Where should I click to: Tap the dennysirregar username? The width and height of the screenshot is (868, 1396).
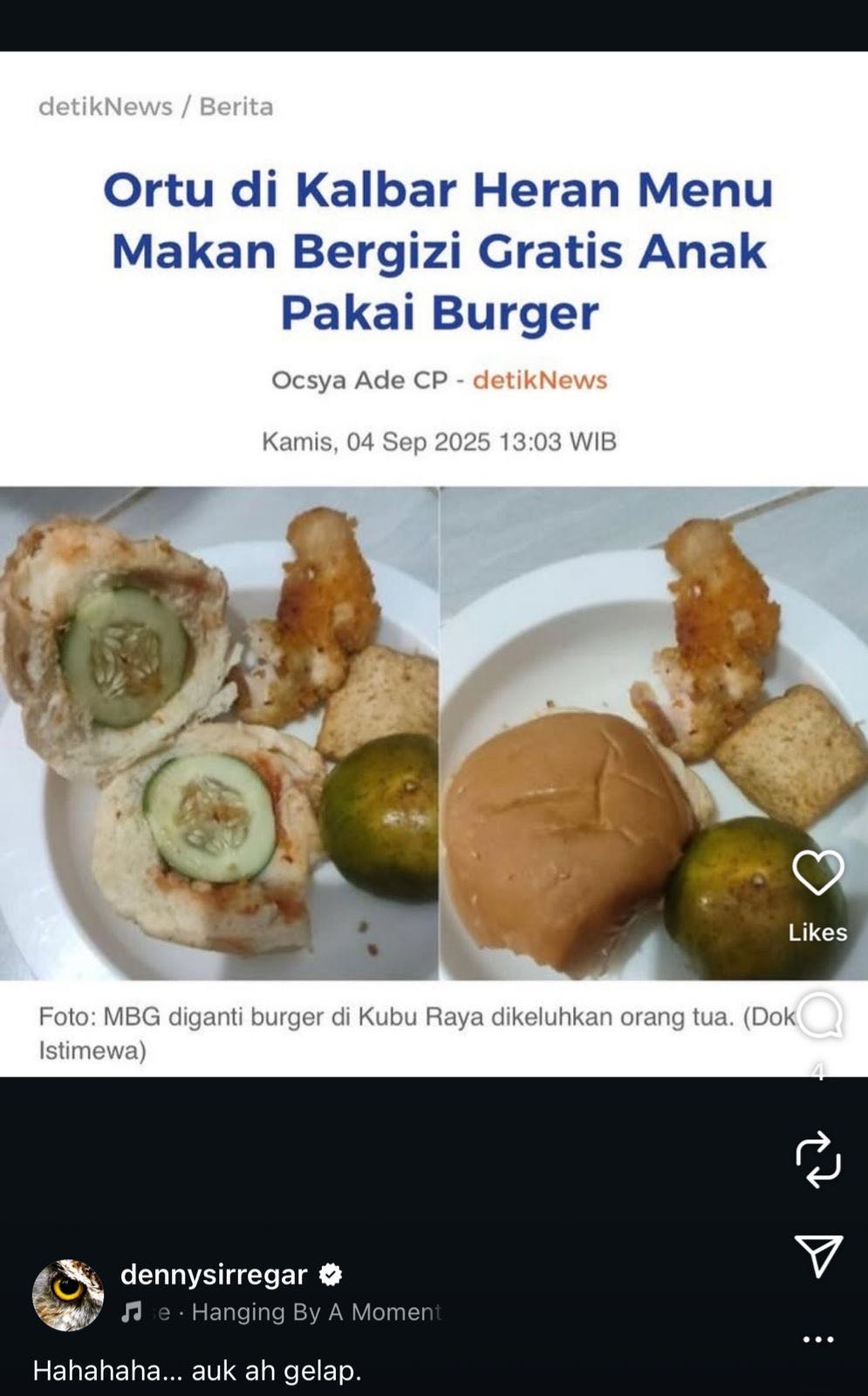tap(214, 1275)
